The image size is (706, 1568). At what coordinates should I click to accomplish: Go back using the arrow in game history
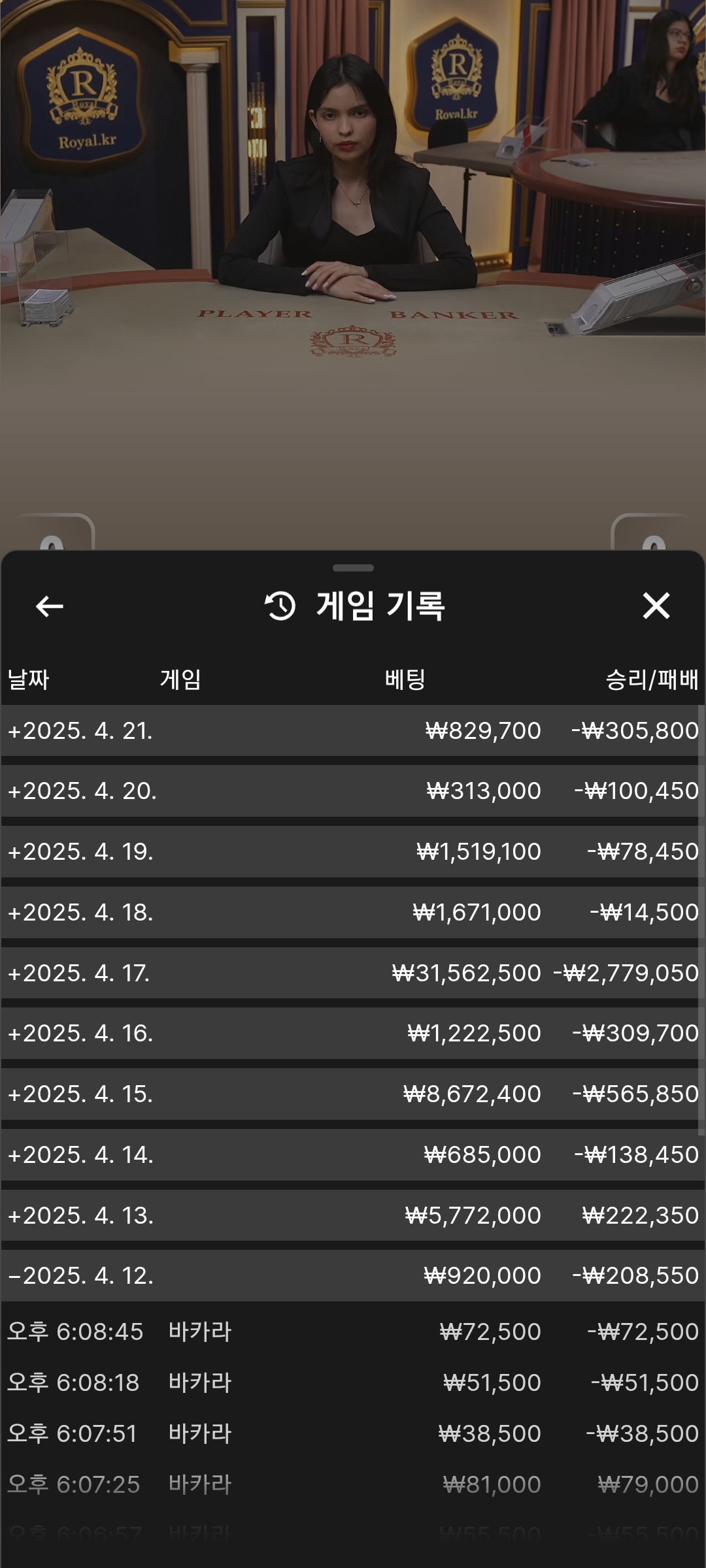coord(50,606)
